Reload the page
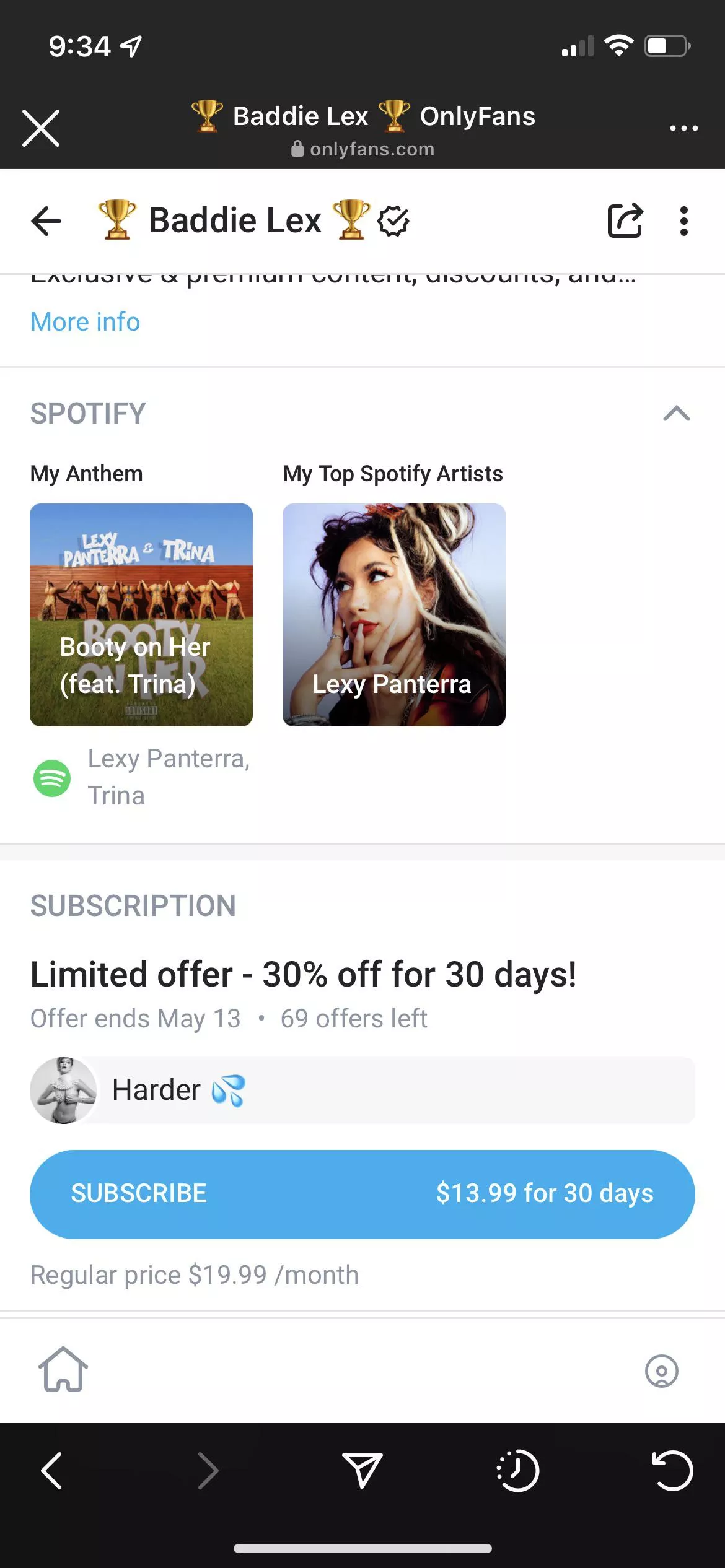The image size is (725, 1568). 673,1470
